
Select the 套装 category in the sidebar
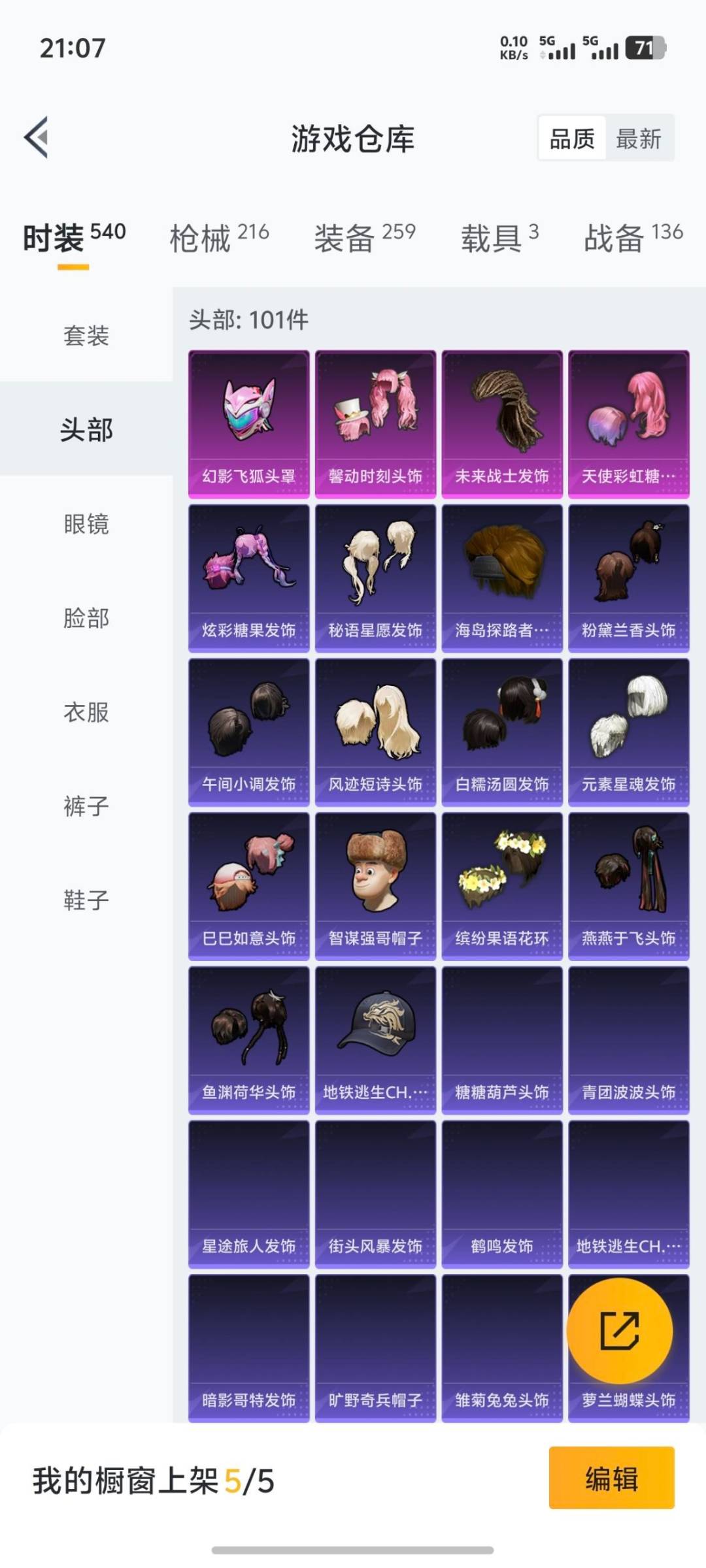pos(87,338)
